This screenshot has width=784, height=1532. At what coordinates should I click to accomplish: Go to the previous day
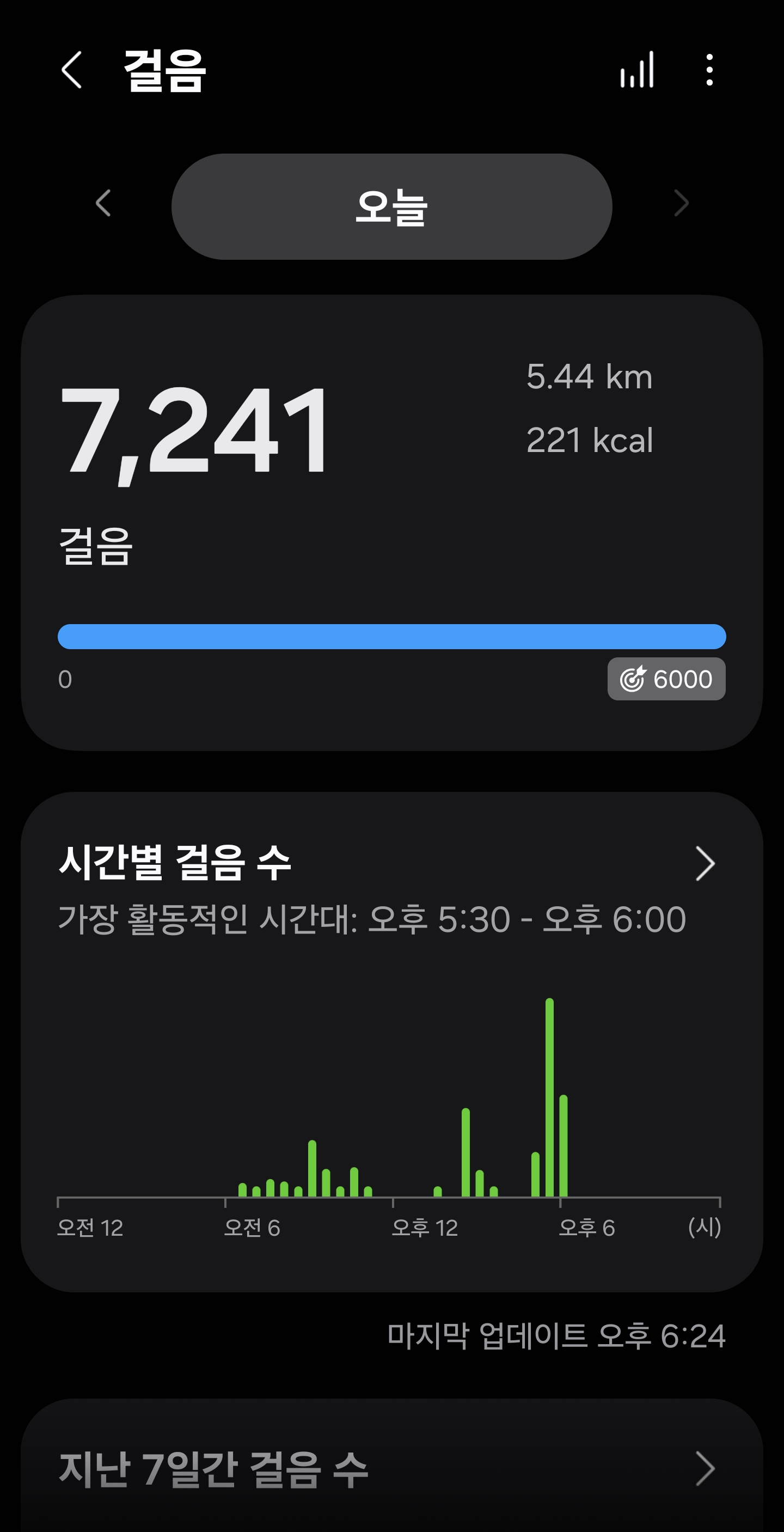tap(103, 203)
